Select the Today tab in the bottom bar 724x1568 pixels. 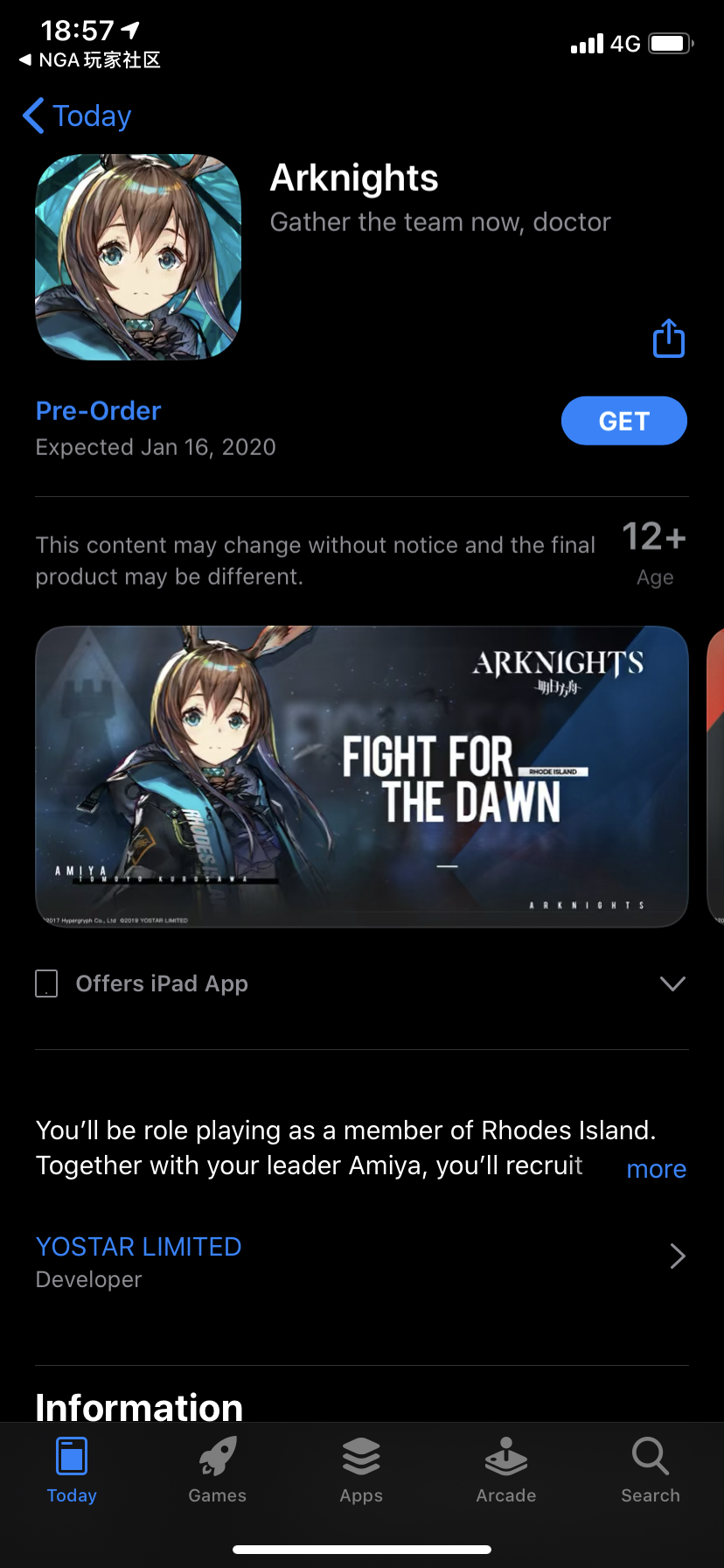[x=72, y=1470]
